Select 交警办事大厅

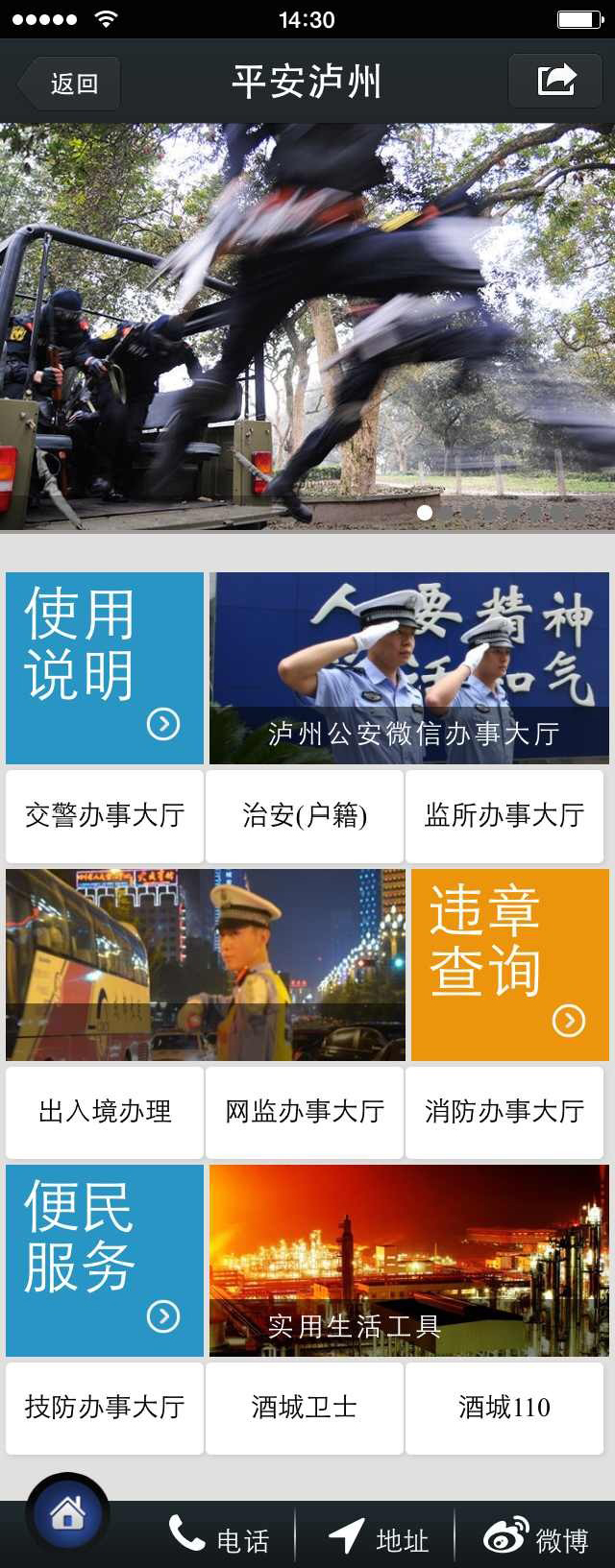click(105, 815)
